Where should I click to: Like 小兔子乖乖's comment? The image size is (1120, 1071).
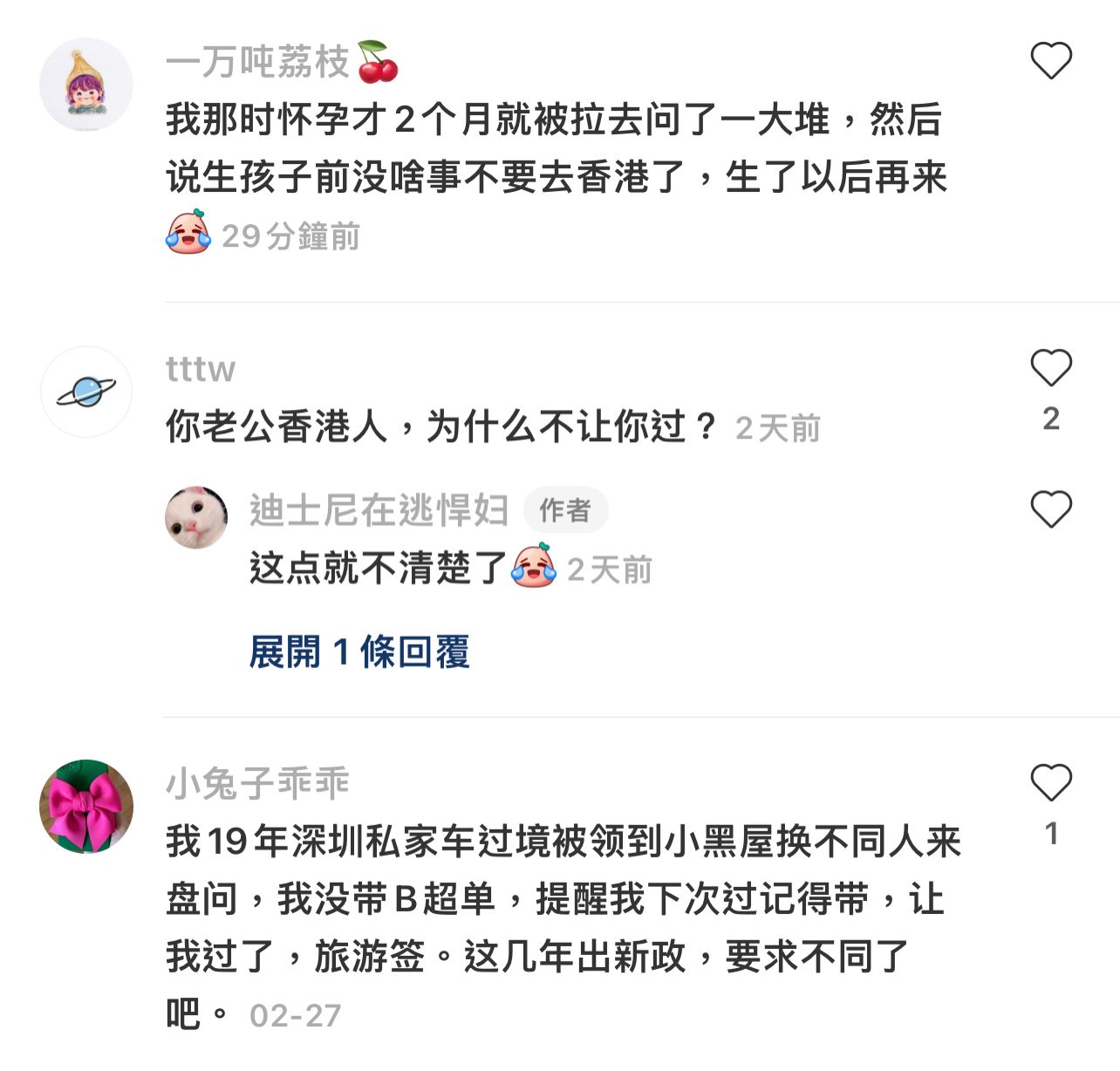coord(1051,782)
